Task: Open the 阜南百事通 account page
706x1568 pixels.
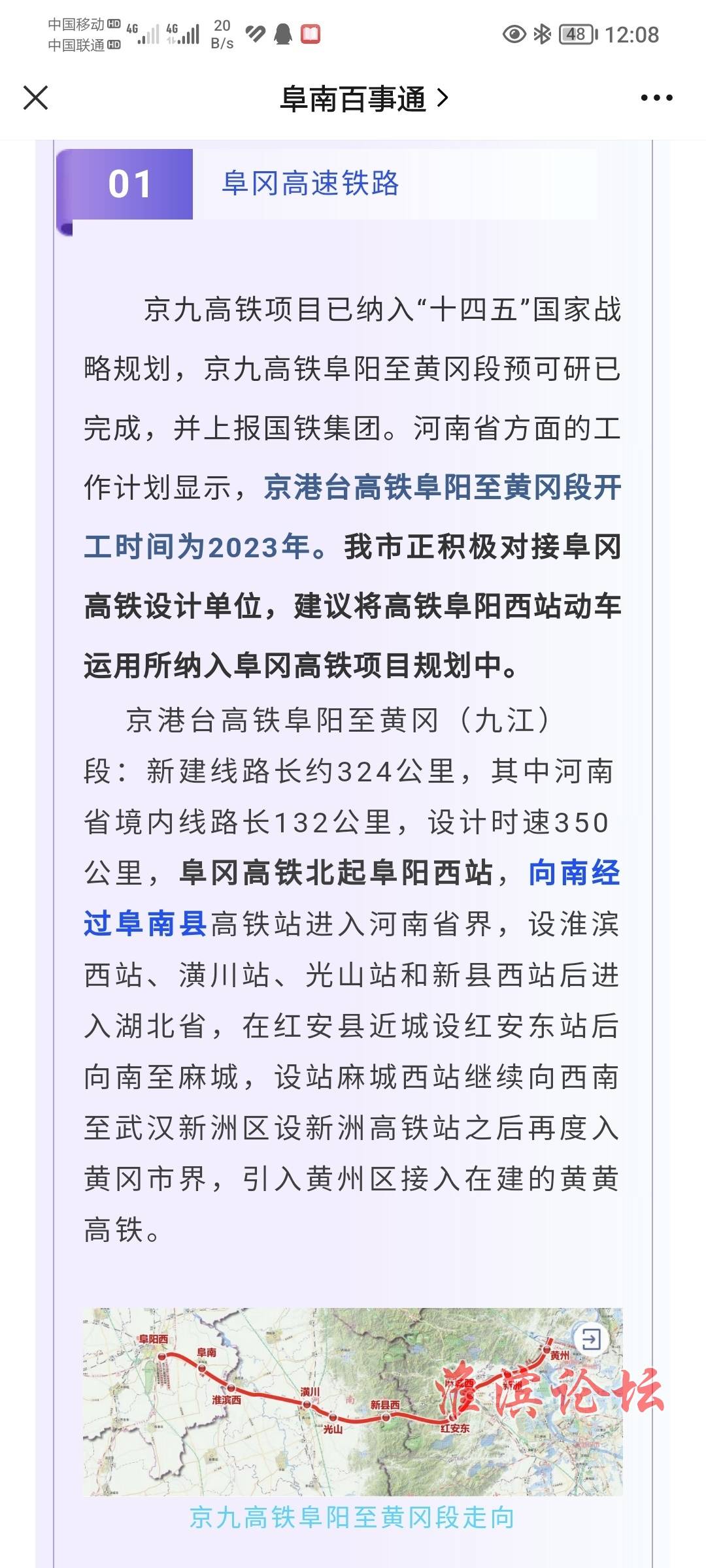Action: (x=364, y=99)
